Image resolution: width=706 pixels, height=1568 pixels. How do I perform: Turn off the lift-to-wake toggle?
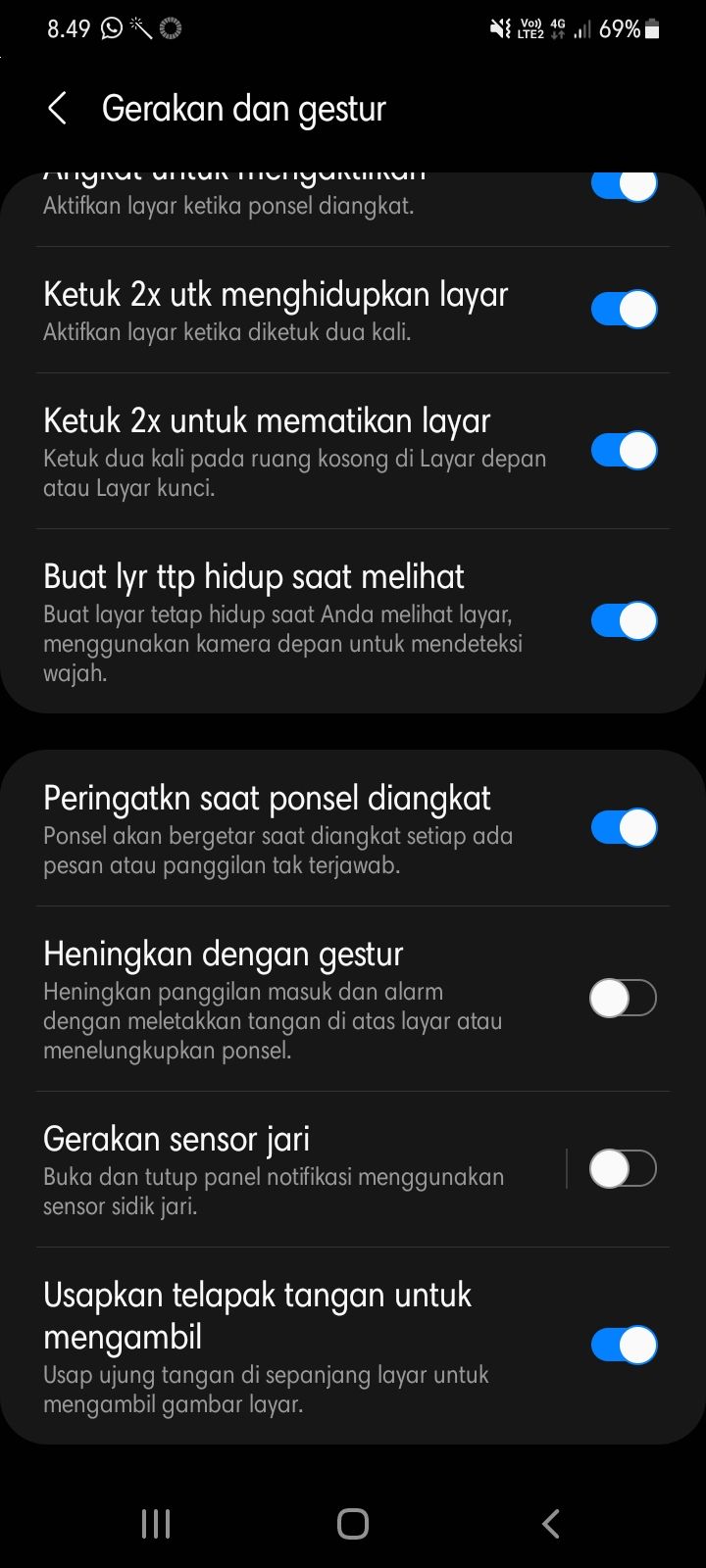(624, 185)
